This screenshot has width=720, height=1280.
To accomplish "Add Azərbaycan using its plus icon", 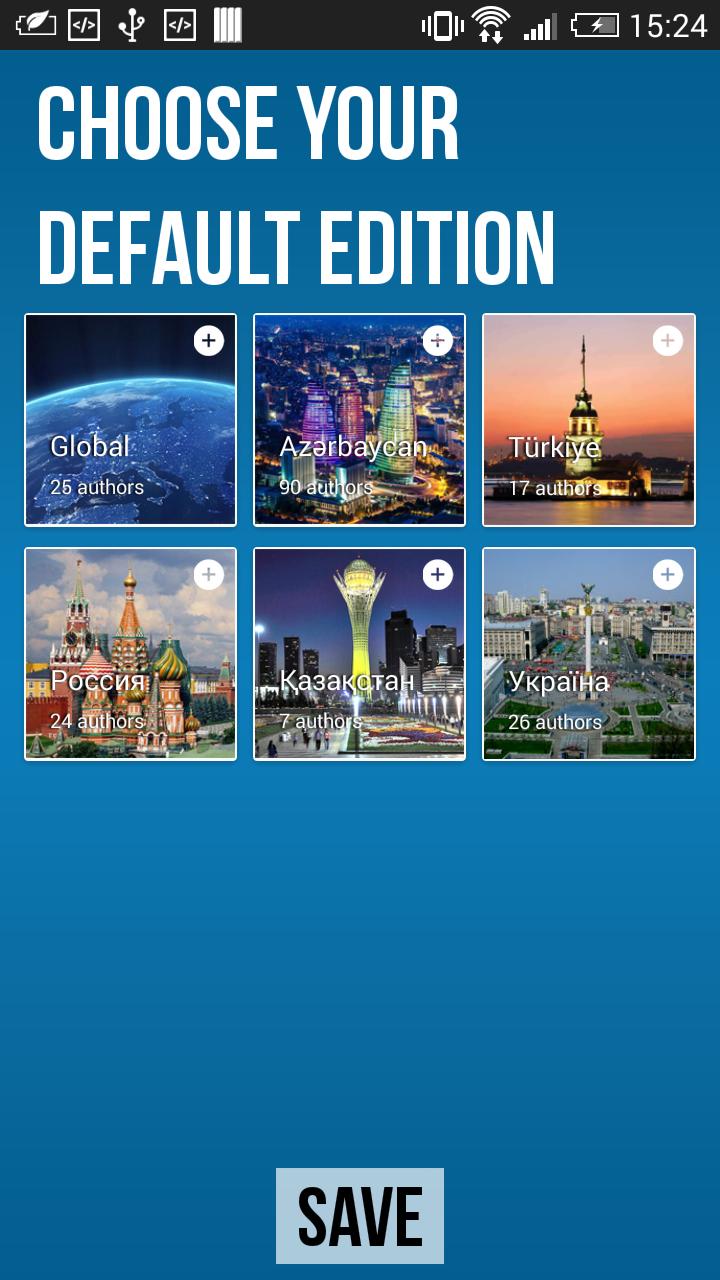I will coord(437,341).
